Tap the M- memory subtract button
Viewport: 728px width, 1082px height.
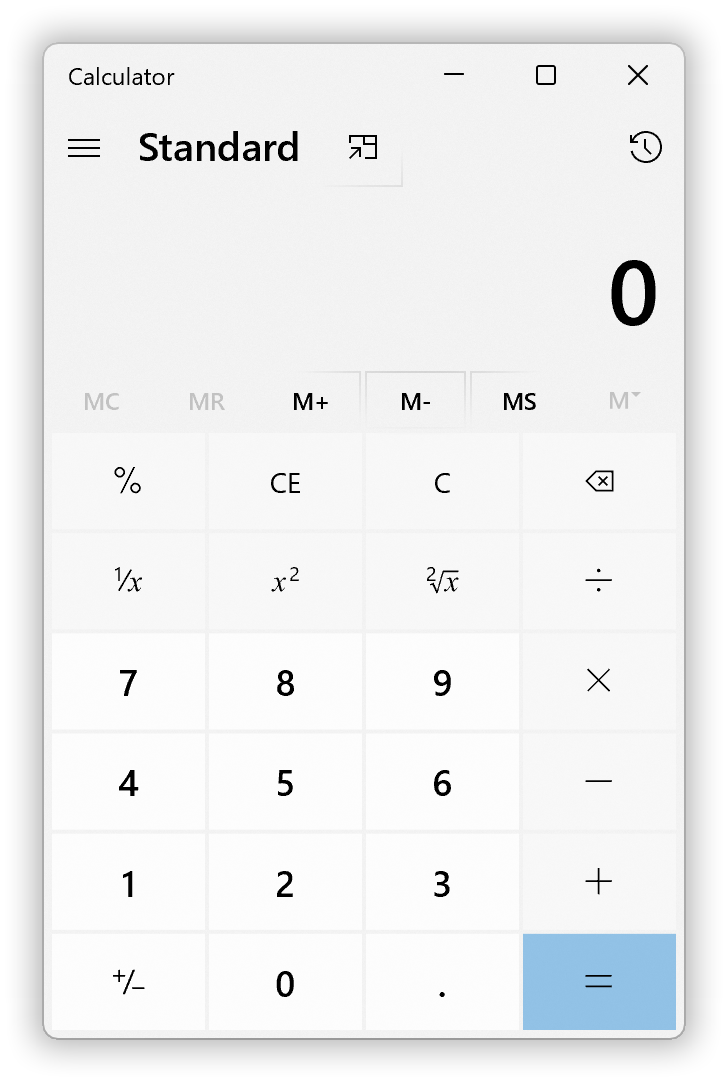pyautogui.click(x=415, y=402)
